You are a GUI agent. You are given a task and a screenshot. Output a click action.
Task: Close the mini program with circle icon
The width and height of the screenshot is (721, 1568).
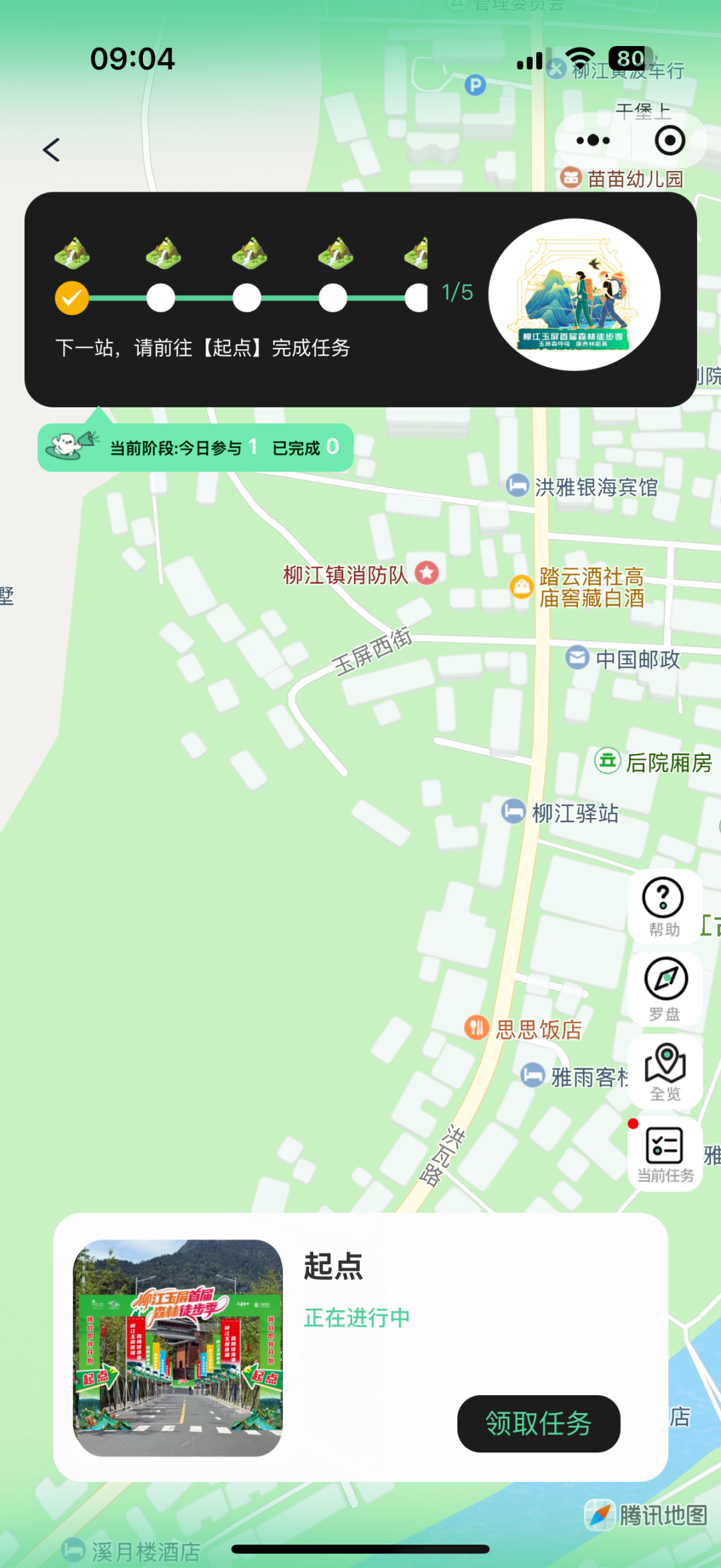670,140
